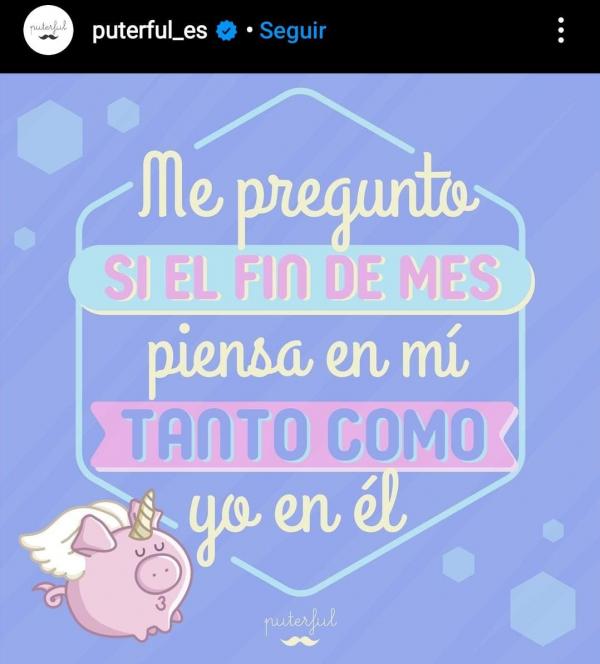
Task: Follow puterful_es with Seguir
Action: click(x=292, y=31)
